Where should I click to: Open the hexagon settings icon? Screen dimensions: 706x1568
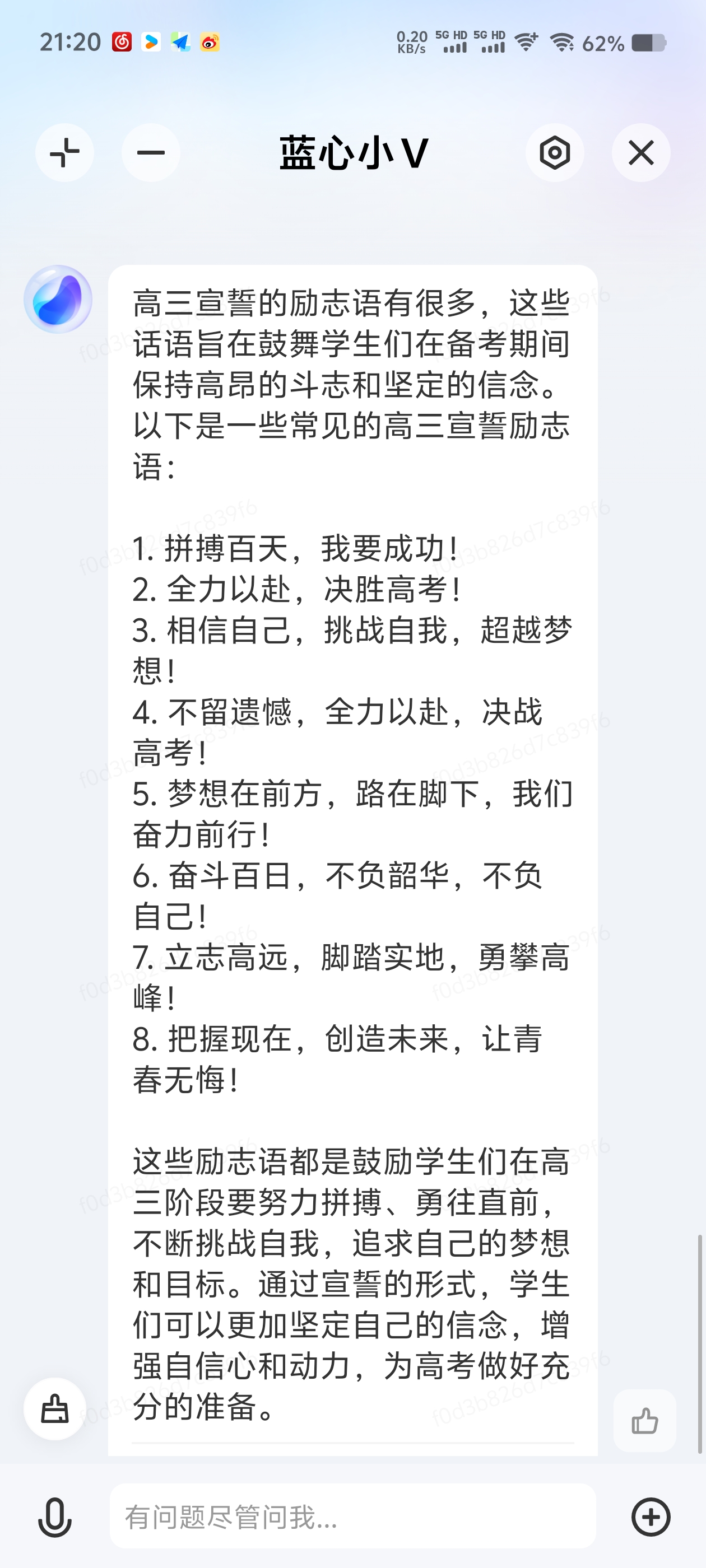[555, 153]
